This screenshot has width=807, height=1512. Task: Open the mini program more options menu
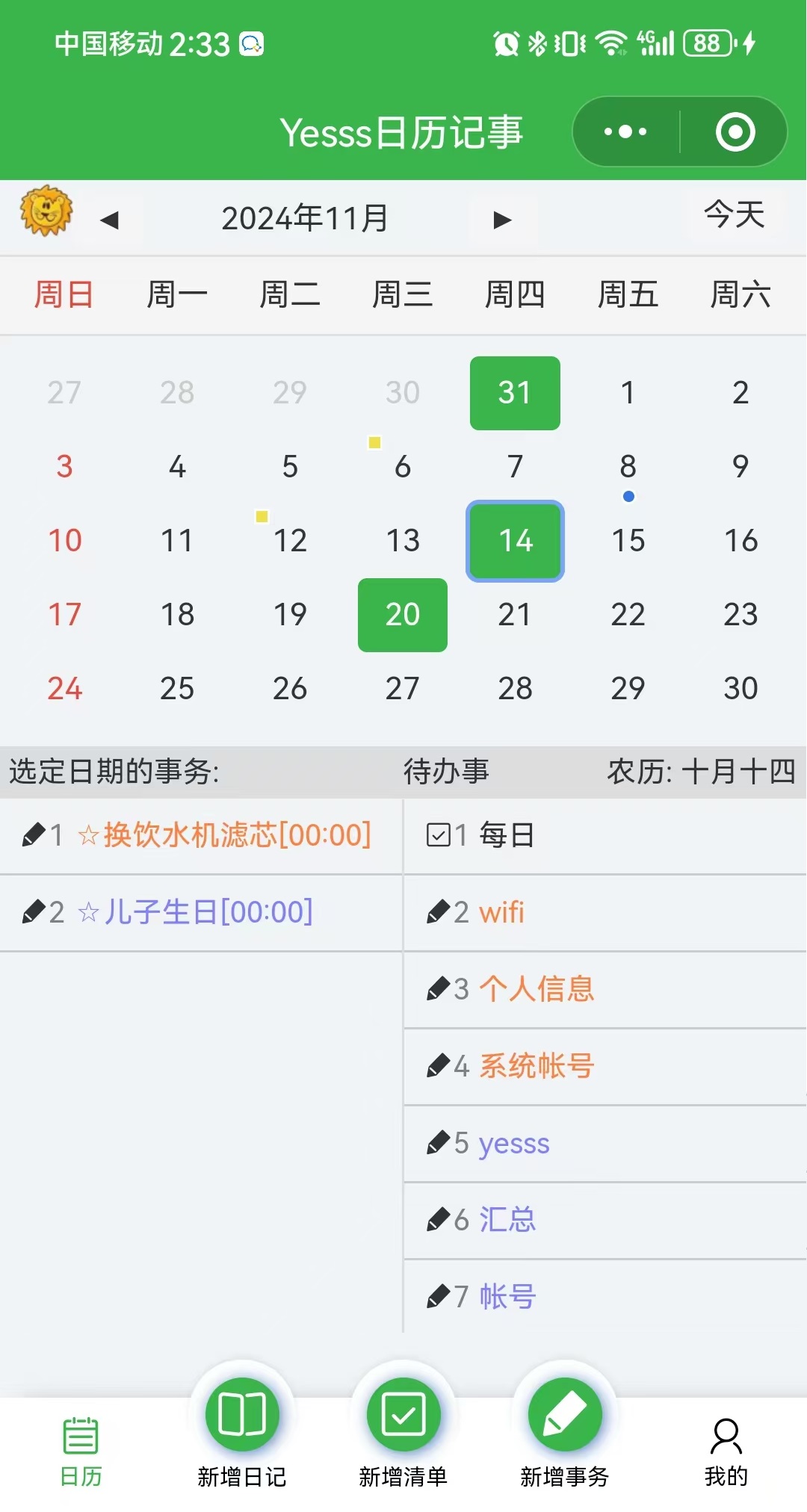pyautogui.click(x=625, y=132)
